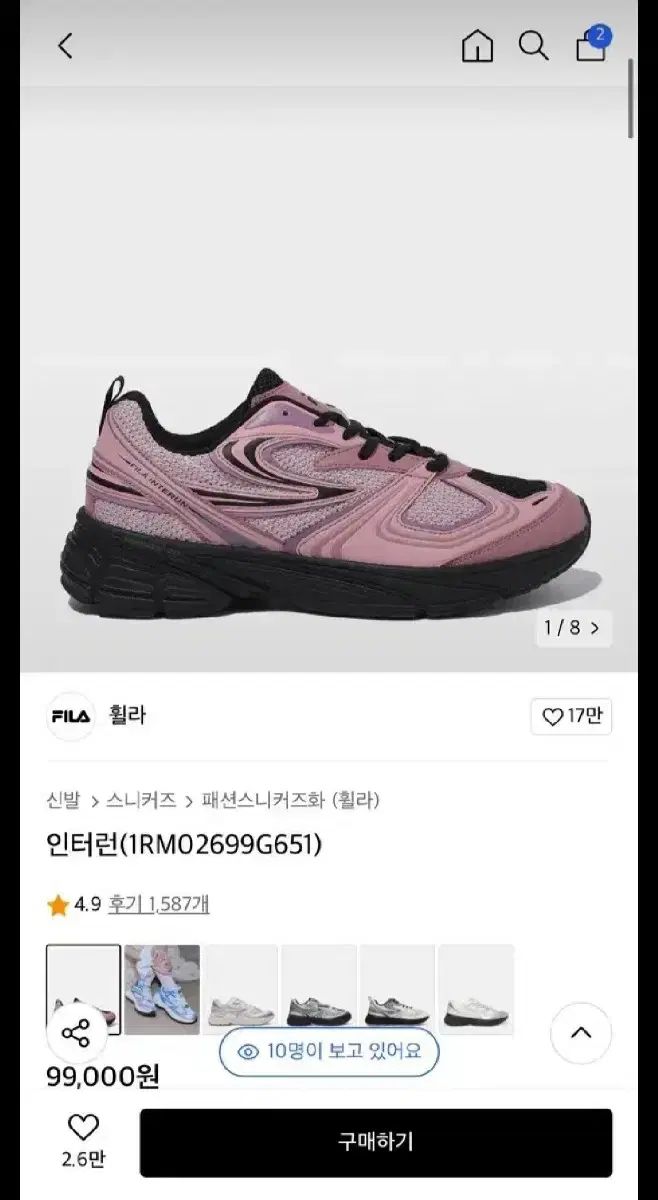Open the shopping bag cart
Viewport: 658px width, 1200px height.
(591, 45)
